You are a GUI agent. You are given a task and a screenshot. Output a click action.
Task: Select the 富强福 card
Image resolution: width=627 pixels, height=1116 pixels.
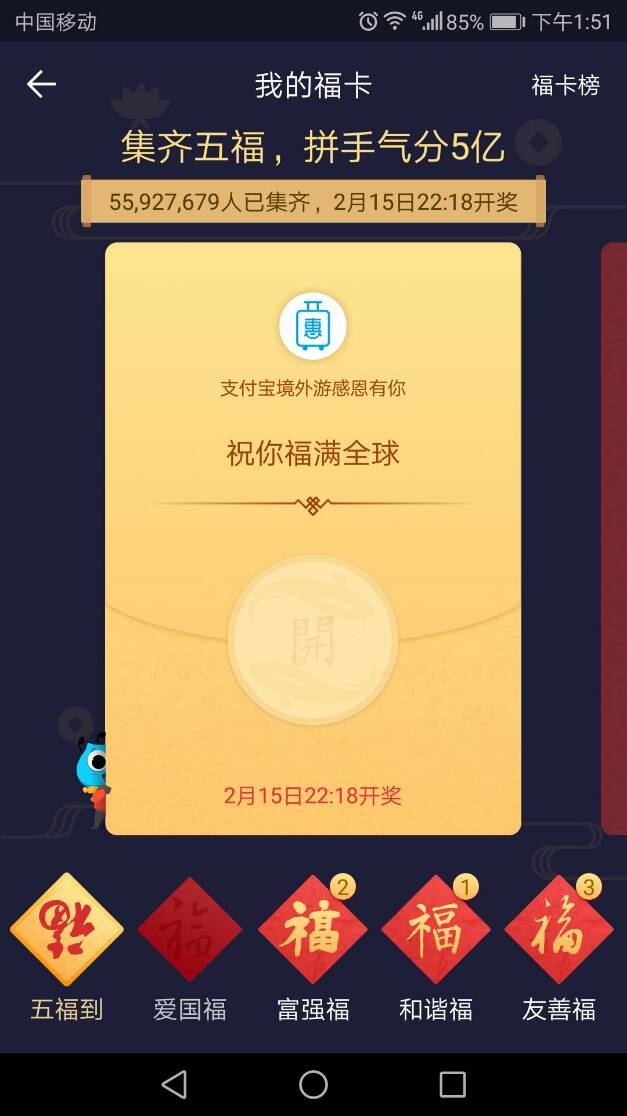tap(313, 932)
